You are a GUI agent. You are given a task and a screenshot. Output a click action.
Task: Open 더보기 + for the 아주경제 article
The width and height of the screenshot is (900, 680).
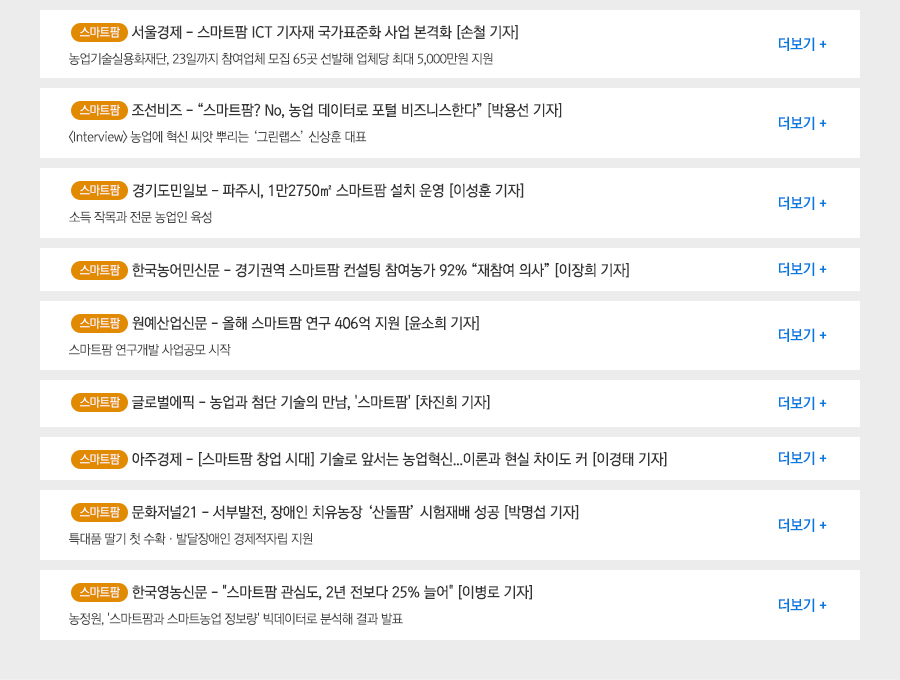[802, 458]
